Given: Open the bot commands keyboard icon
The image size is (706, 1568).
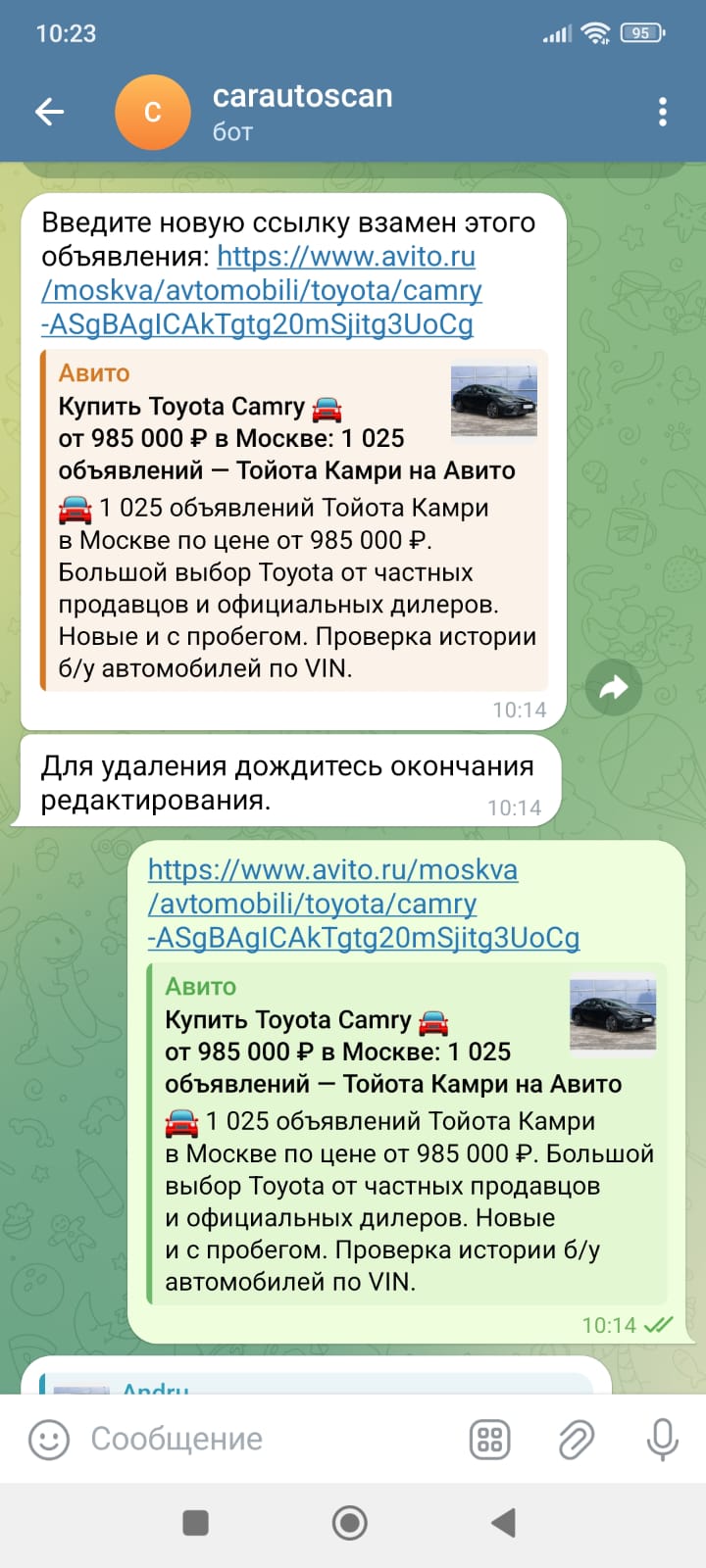Looking at the screenshot, I should 490,1439.
